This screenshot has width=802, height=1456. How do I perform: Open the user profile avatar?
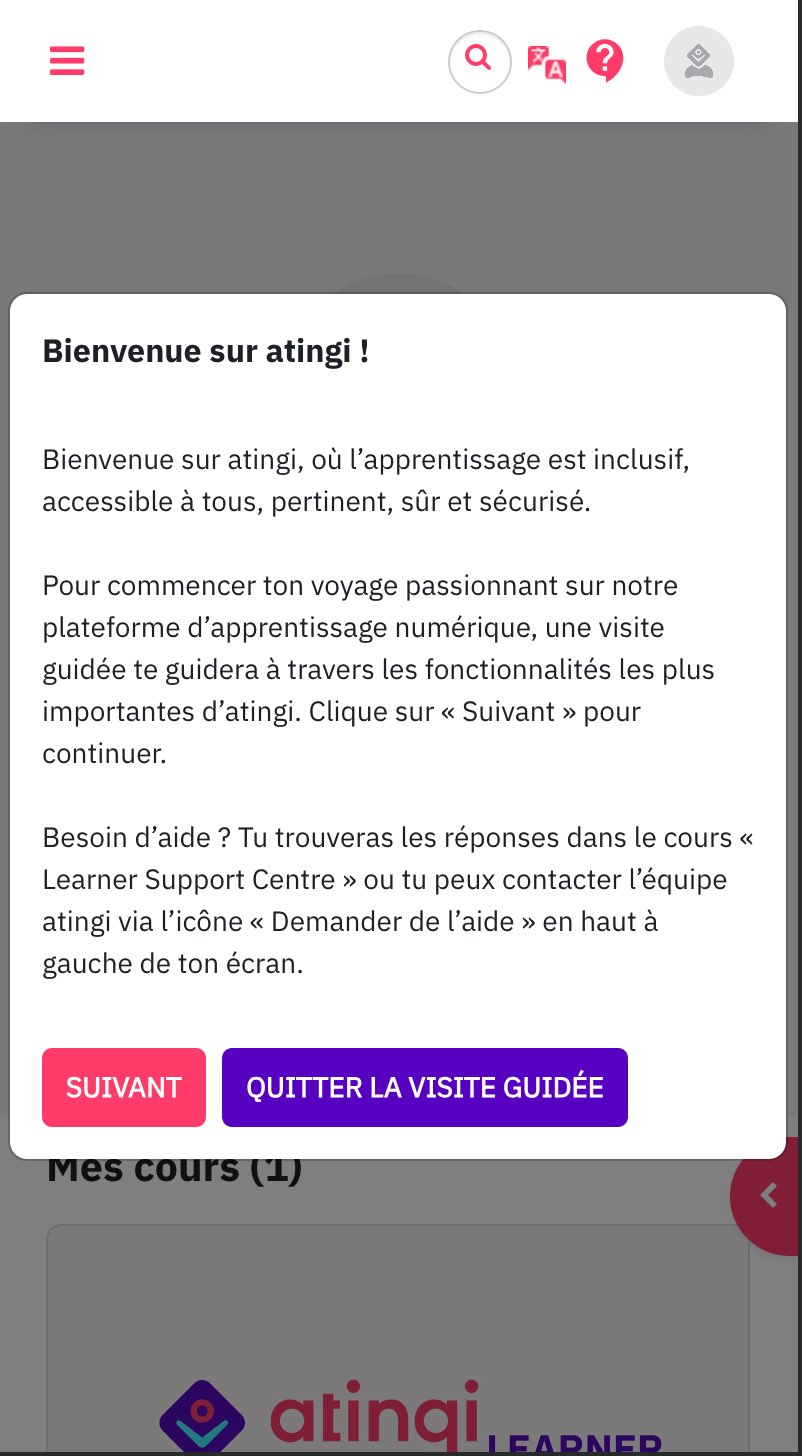[699, 61]
